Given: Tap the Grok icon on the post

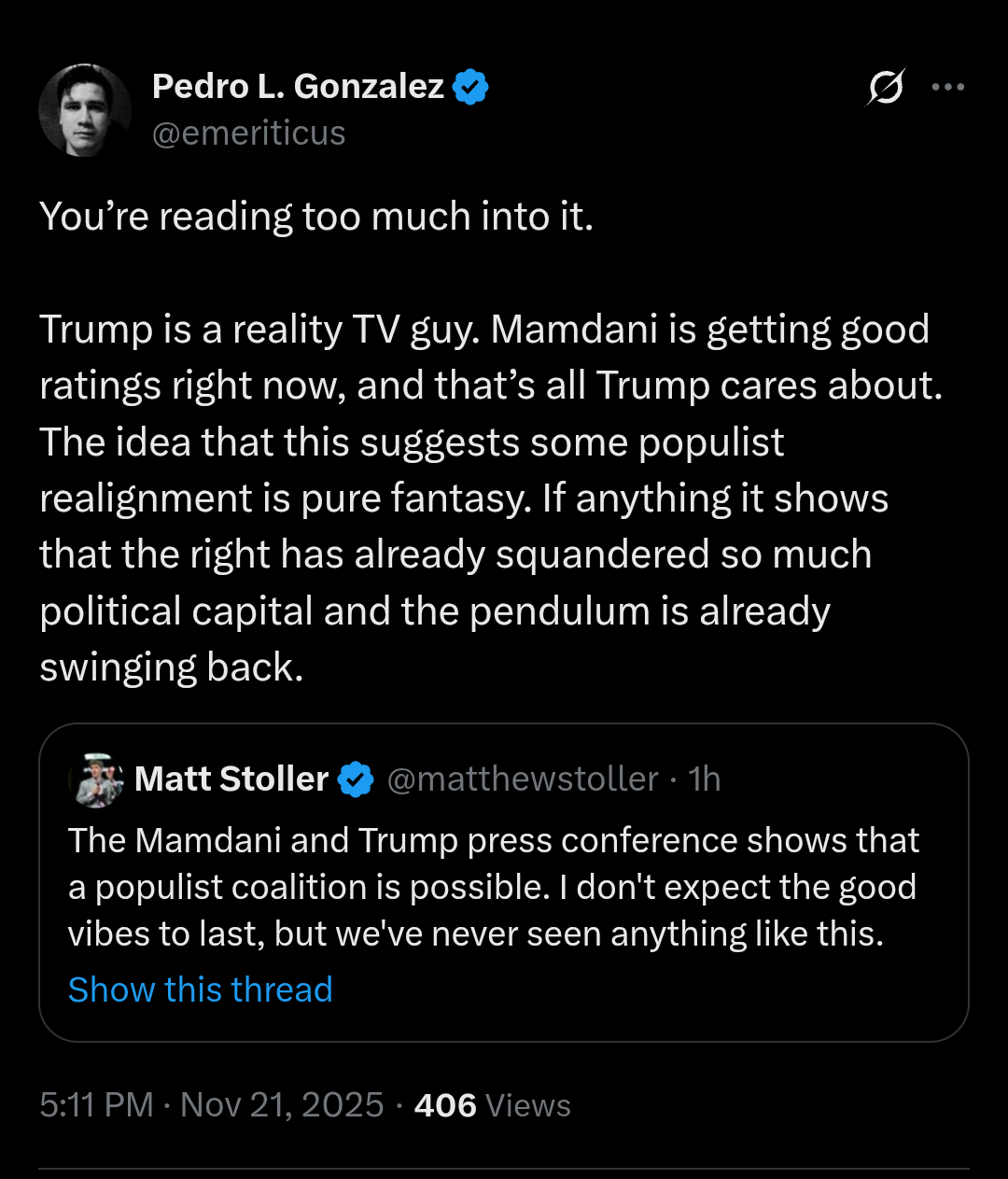Looking at the screenshot, I should coord(885,88).
